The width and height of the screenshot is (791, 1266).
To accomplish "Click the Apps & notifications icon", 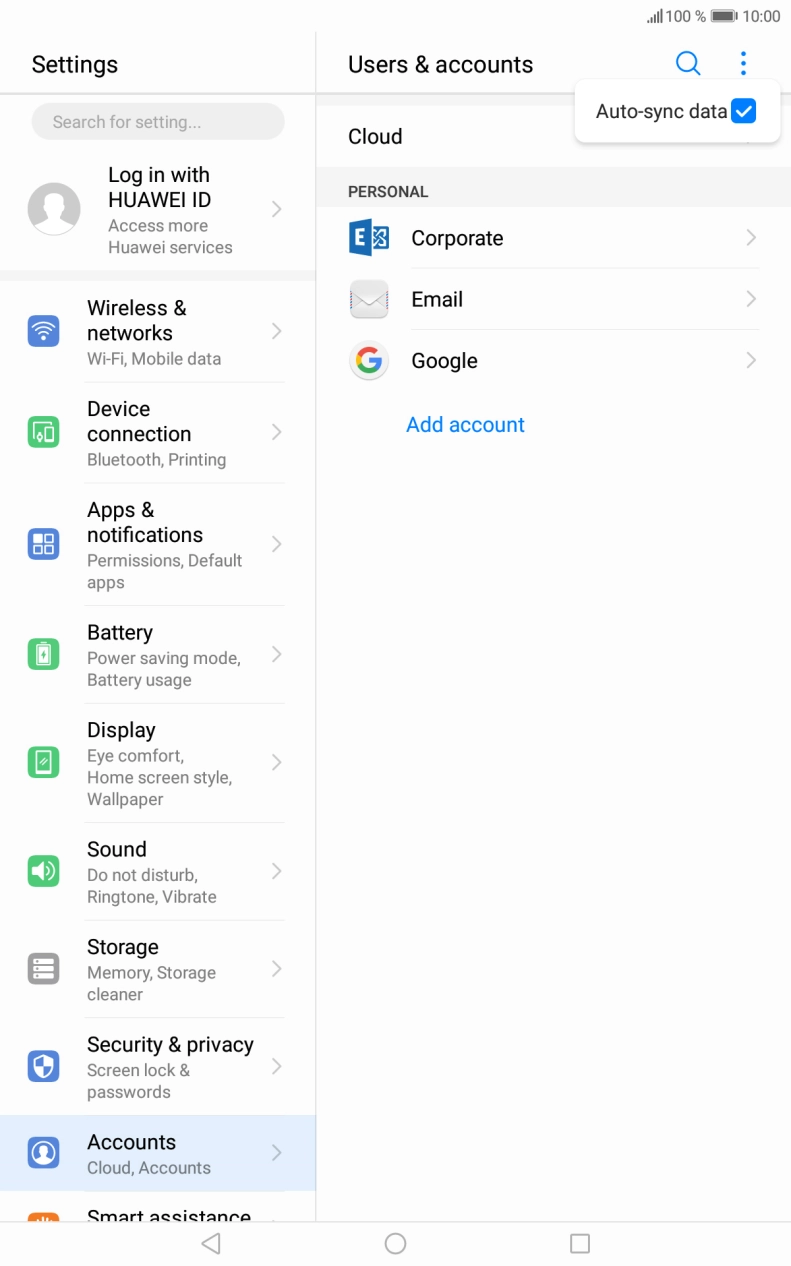I will 43,544.
